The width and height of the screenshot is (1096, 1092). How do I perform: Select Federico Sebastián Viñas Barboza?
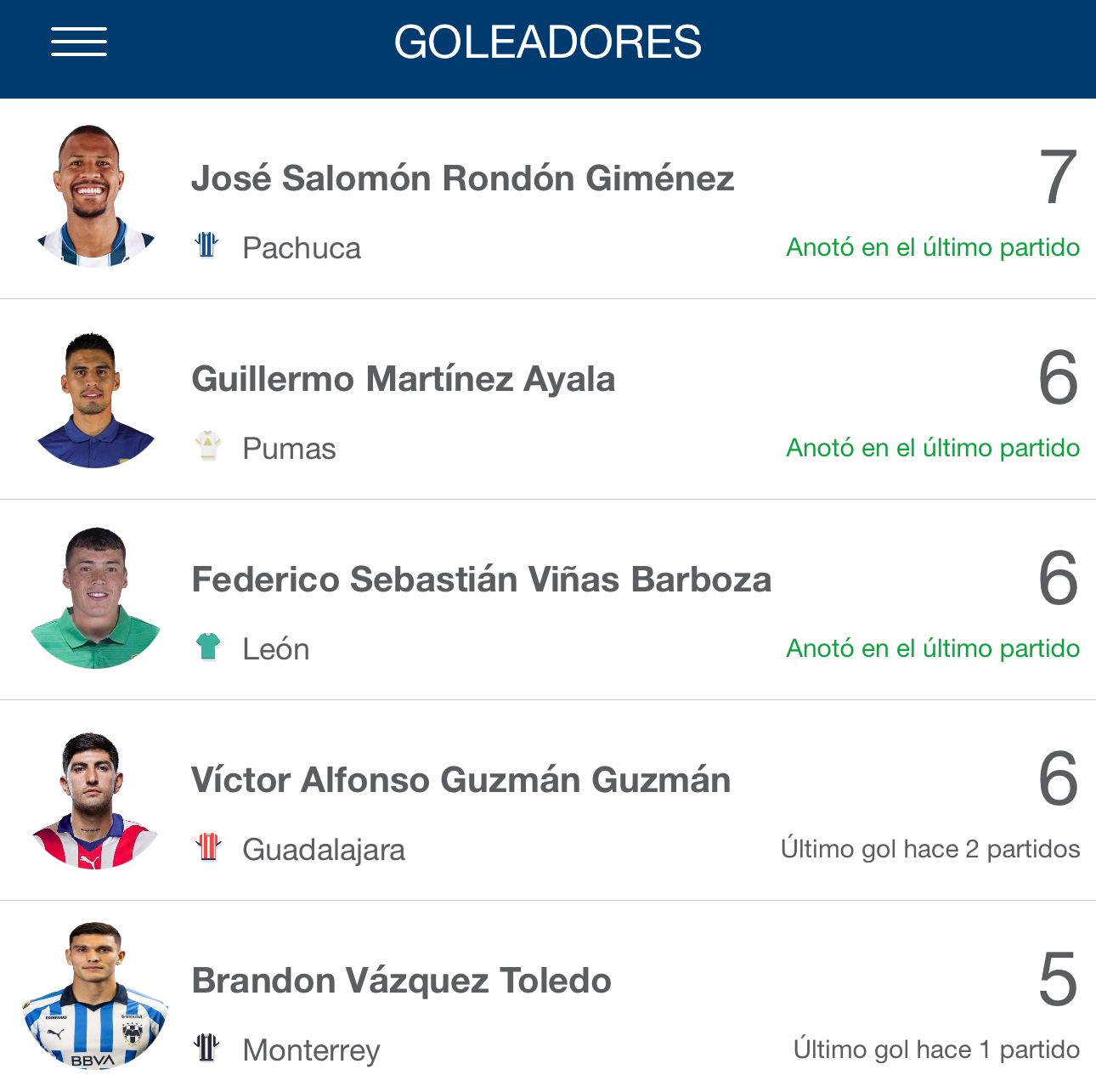tap(481, 580)
